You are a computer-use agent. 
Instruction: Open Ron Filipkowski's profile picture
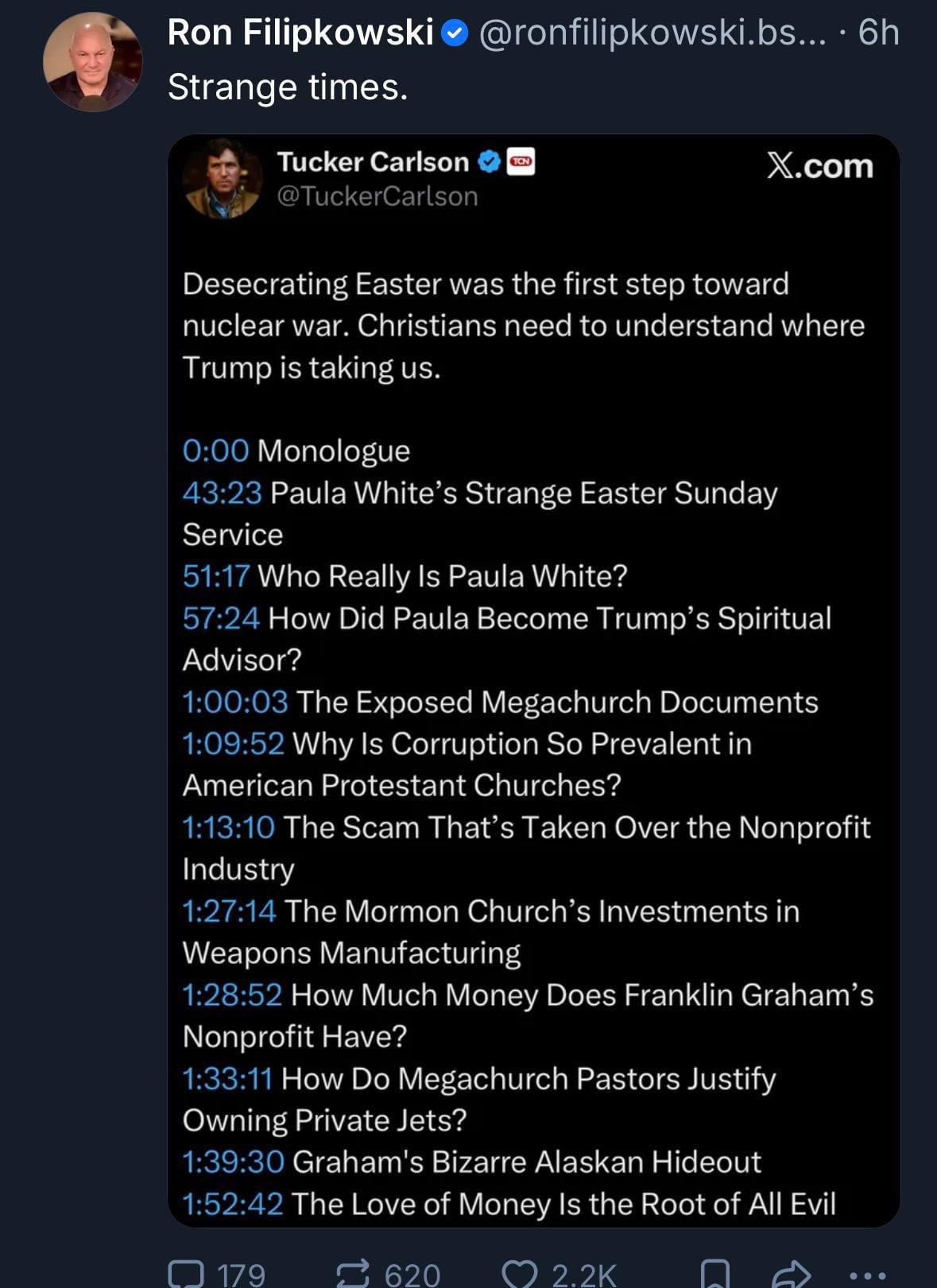[92, 62]
